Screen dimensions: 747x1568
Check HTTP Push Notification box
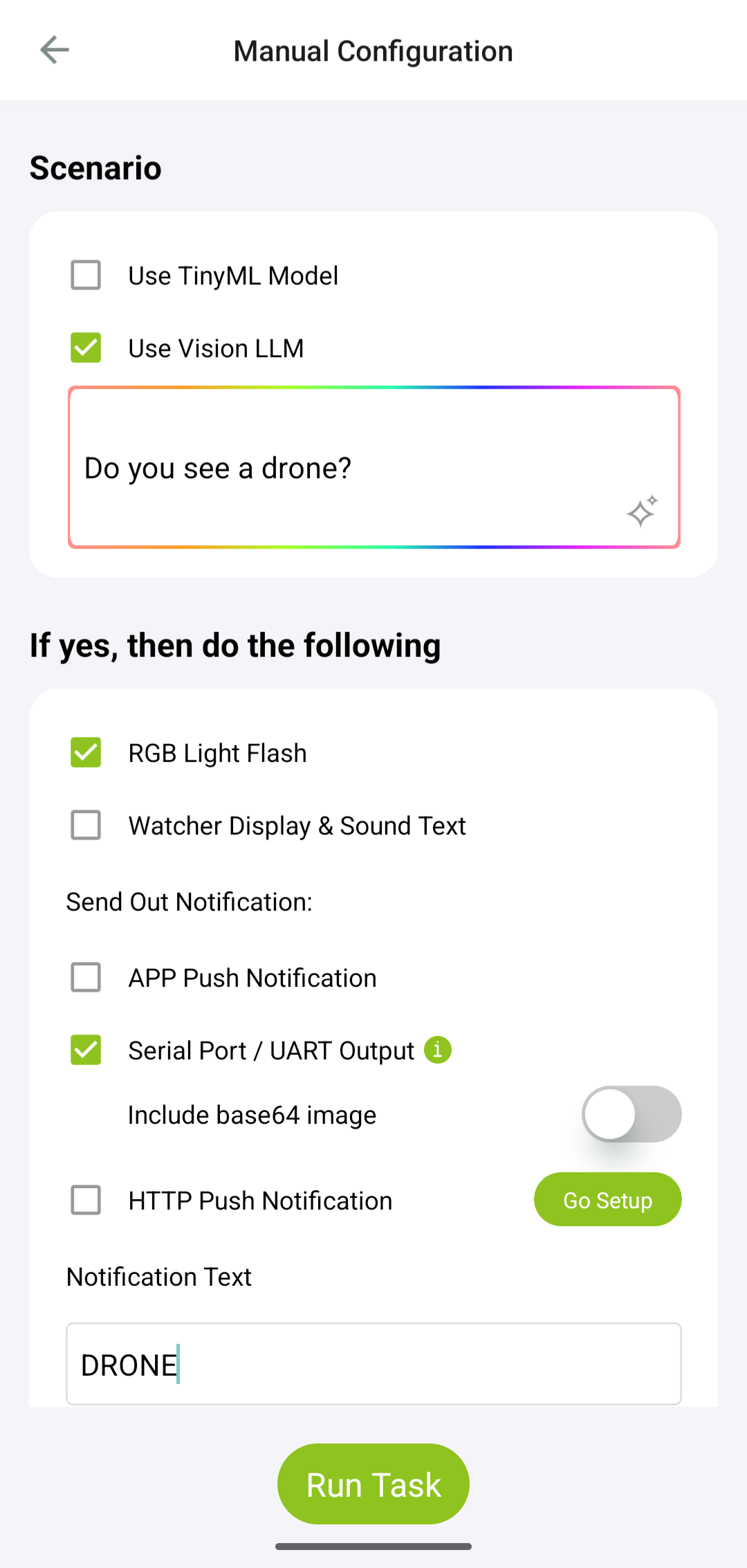coord(86,1201)
